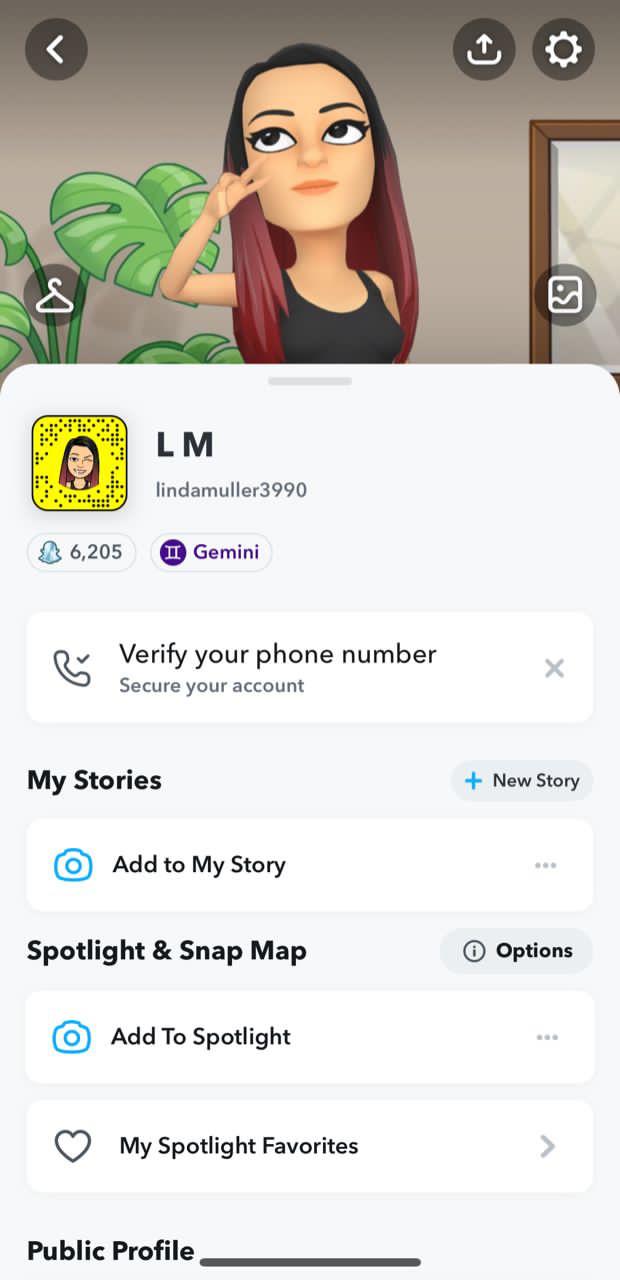Dismiss the phone verification banner
The height and width of the screenshot is (1280, 620).
click(x=554, y=668)
